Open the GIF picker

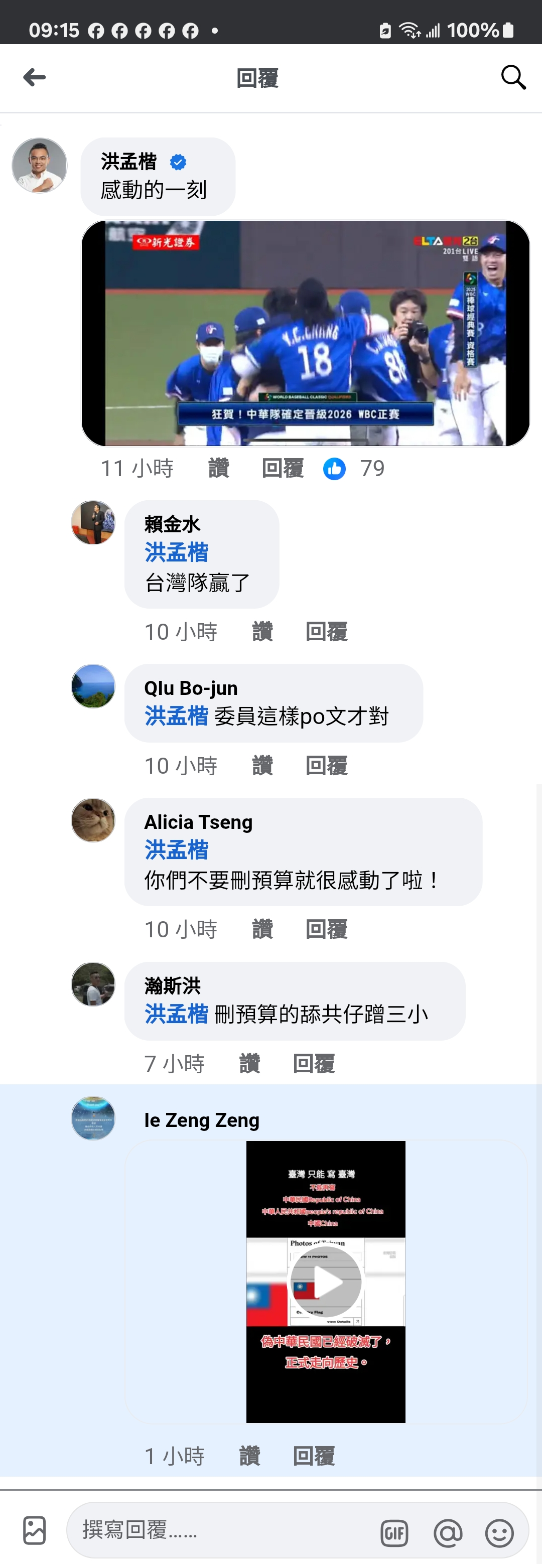(x=394, y=1533)
